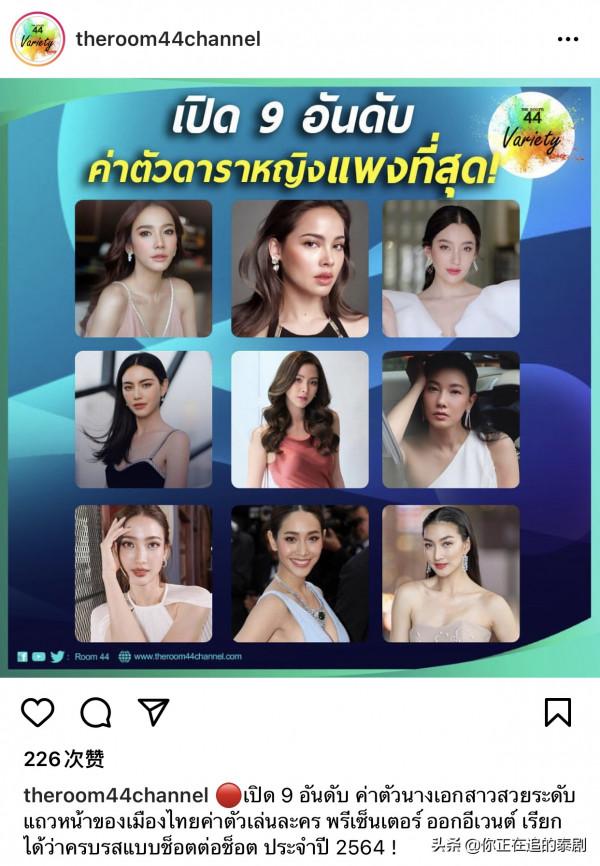Tap theroom44channel username in the post header

(x=168, y=39)
